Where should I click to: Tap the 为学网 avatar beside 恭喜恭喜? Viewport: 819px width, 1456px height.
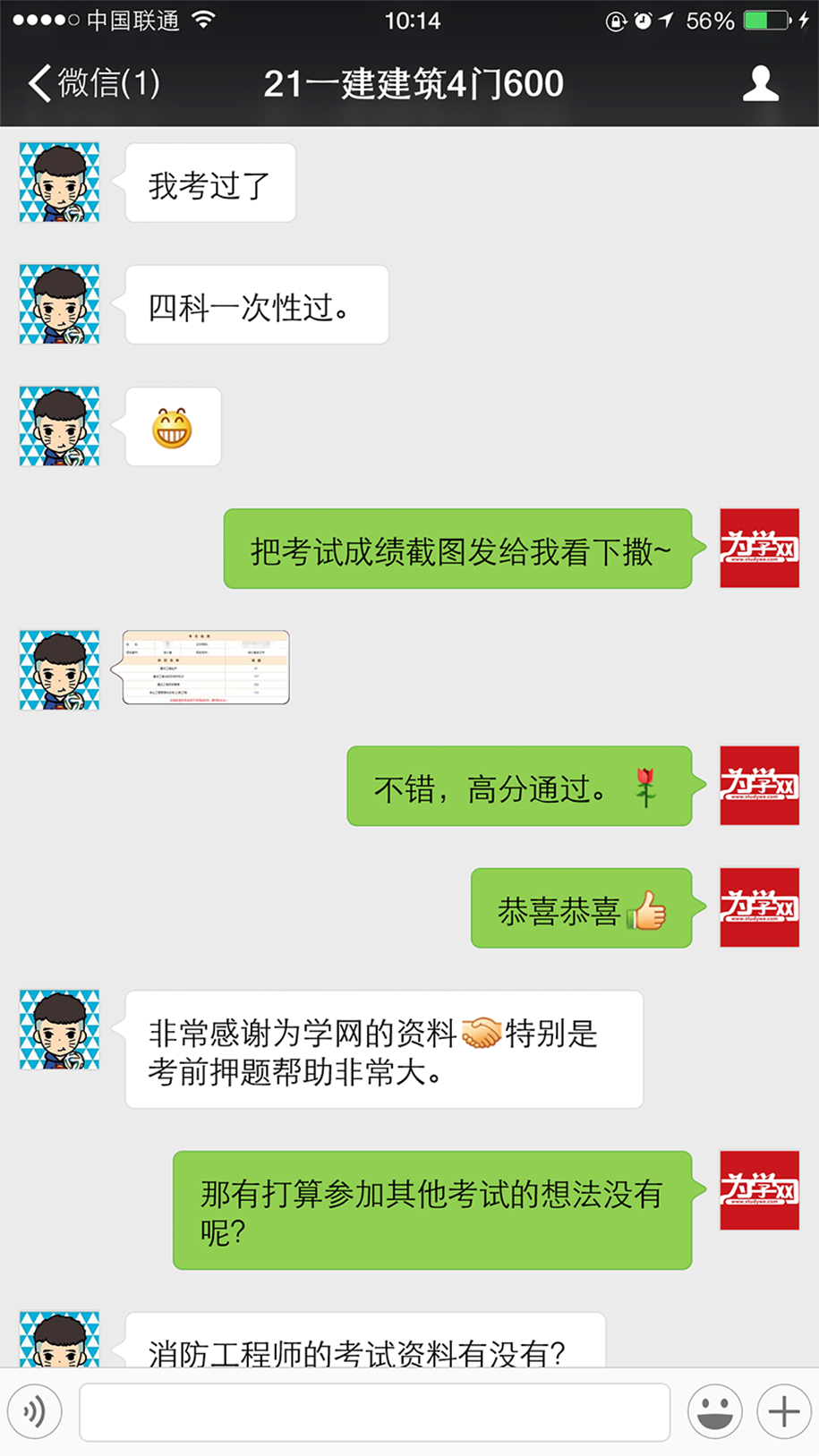[x=759, y=907]
